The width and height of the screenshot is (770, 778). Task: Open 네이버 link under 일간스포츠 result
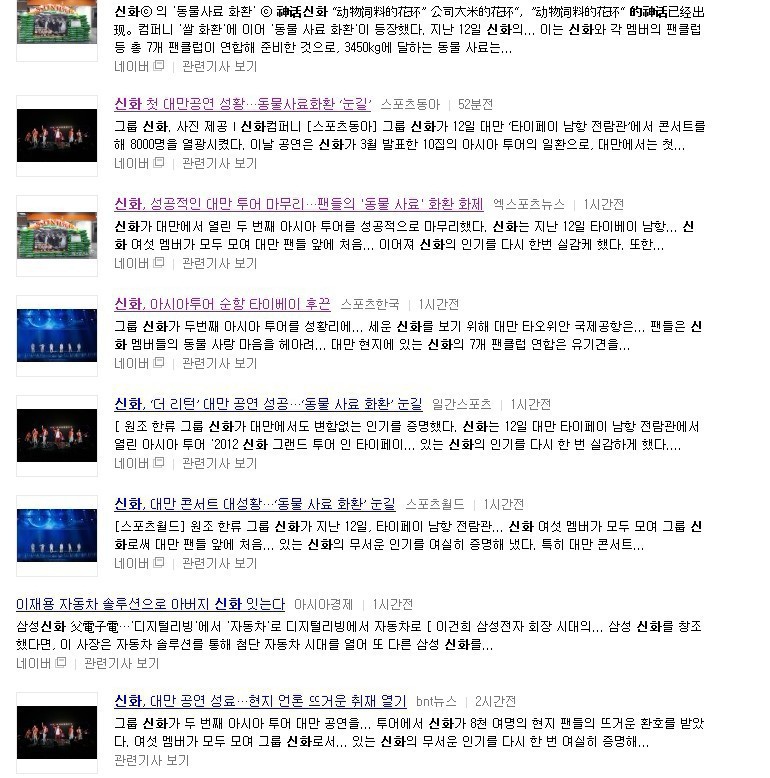click(x=131, y=463)
